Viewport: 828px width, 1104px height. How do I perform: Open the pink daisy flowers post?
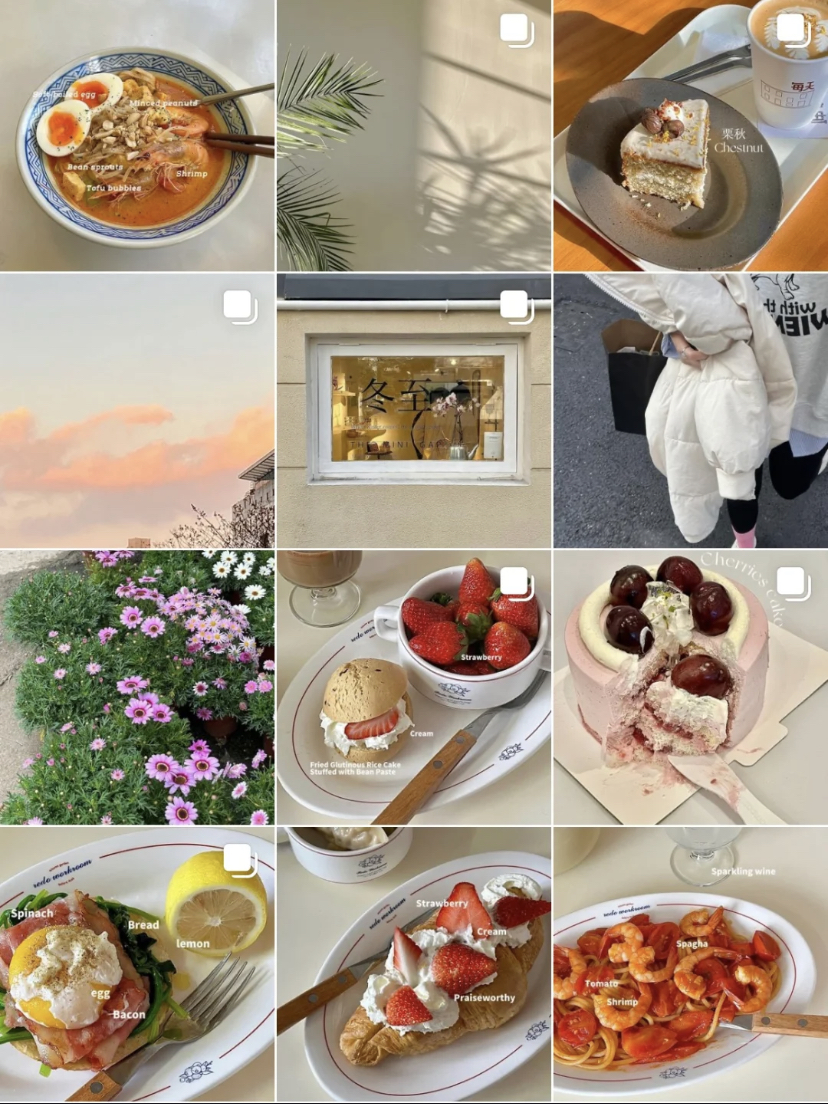[137, 687]
